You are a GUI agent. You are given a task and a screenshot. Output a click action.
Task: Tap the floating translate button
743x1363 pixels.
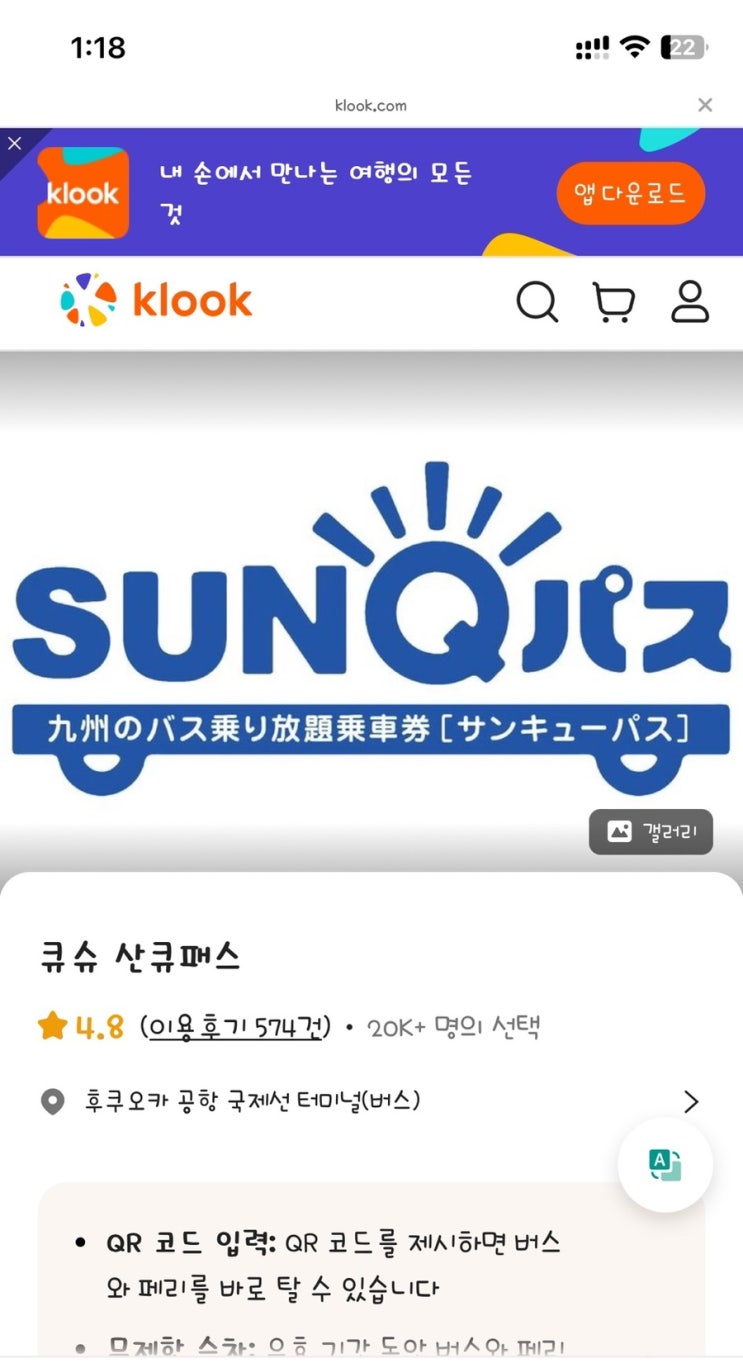[665, 1165]
